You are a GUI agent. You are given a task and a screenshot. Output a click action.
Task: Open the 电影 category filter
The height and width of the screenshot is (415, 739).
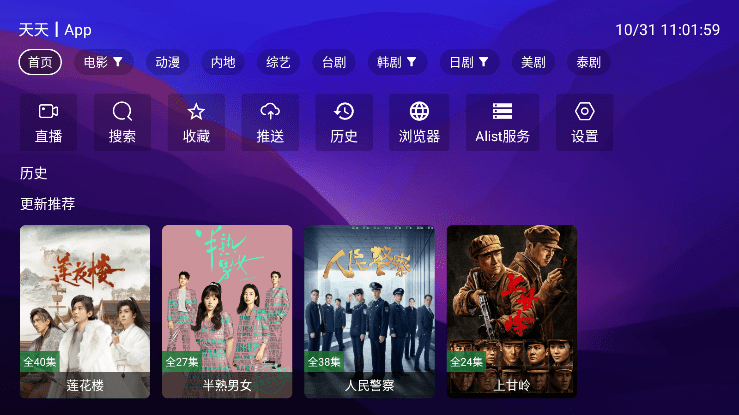click(103, 62)
